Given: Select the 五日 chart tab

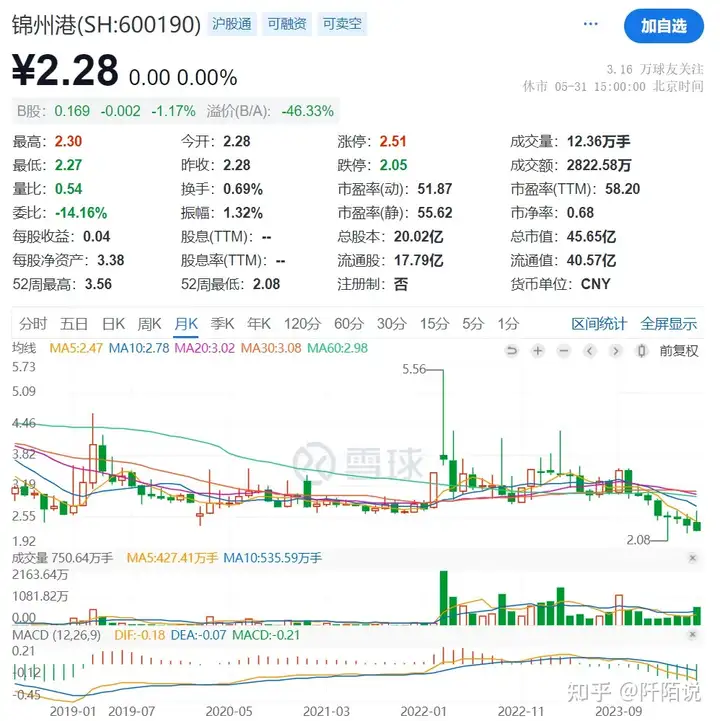Looking at the screenshot, I should (73, 323).
